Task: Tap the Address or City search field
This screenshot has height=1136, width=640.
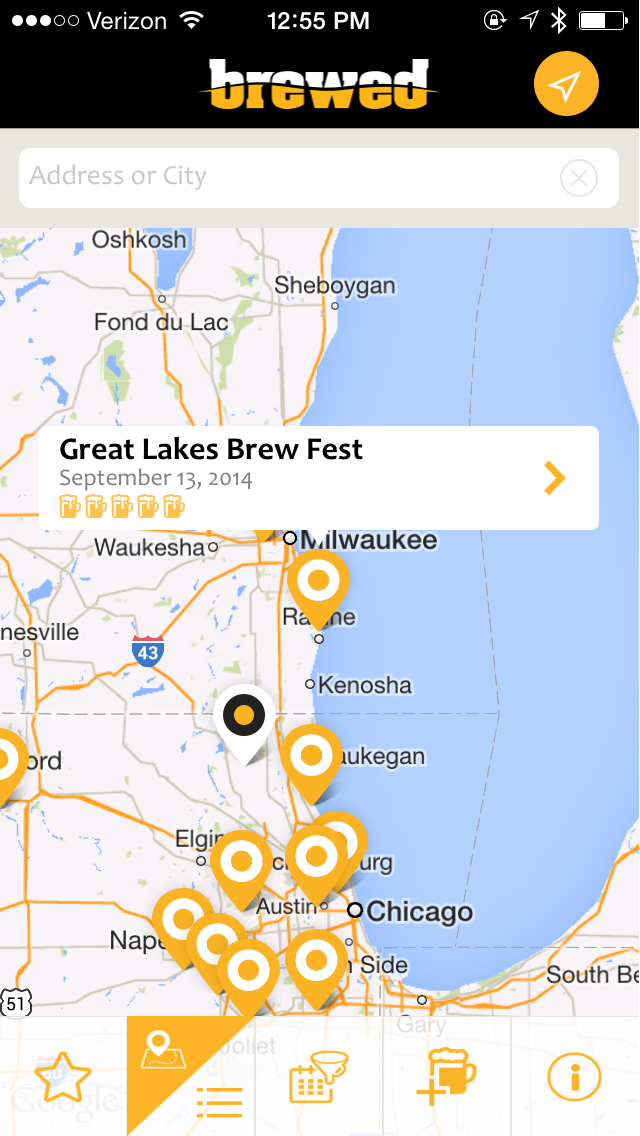Action: pos(290,177)
